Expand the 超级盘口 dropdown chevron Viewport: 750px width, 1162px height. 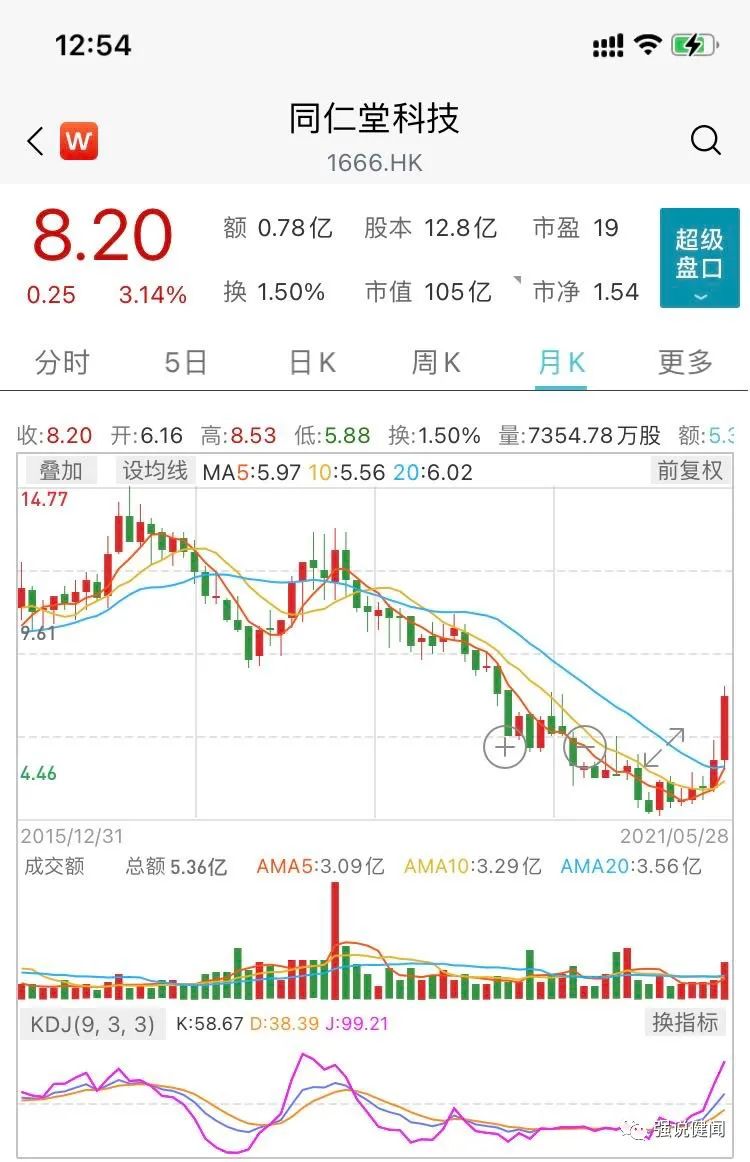tap(699, 295)
